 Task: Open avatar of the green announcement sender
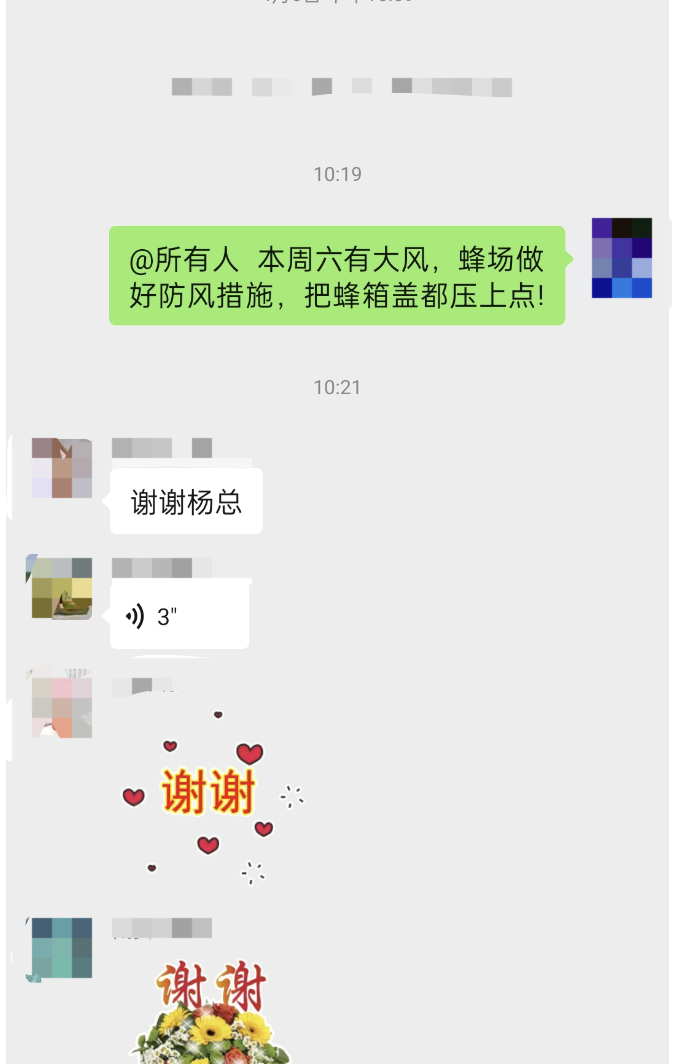point(621,258)
